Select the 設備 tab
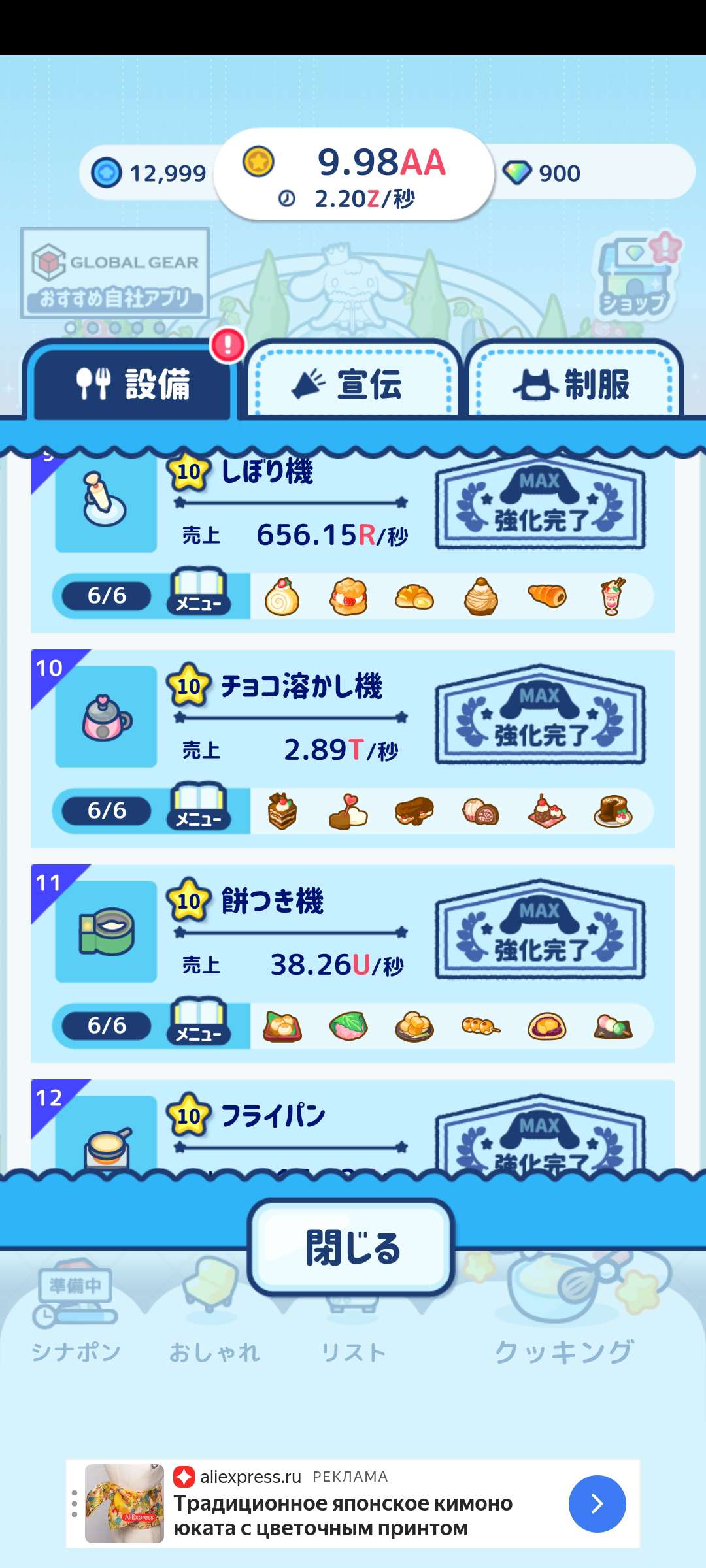 click(133, 383)
